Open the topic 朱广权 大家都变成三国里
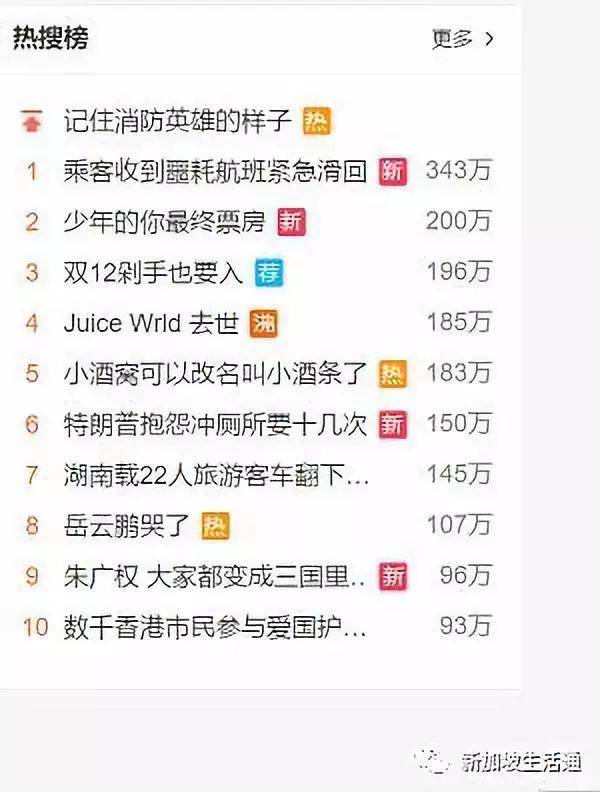Viewport: 600px width, 792px height. tap(215, 576)
